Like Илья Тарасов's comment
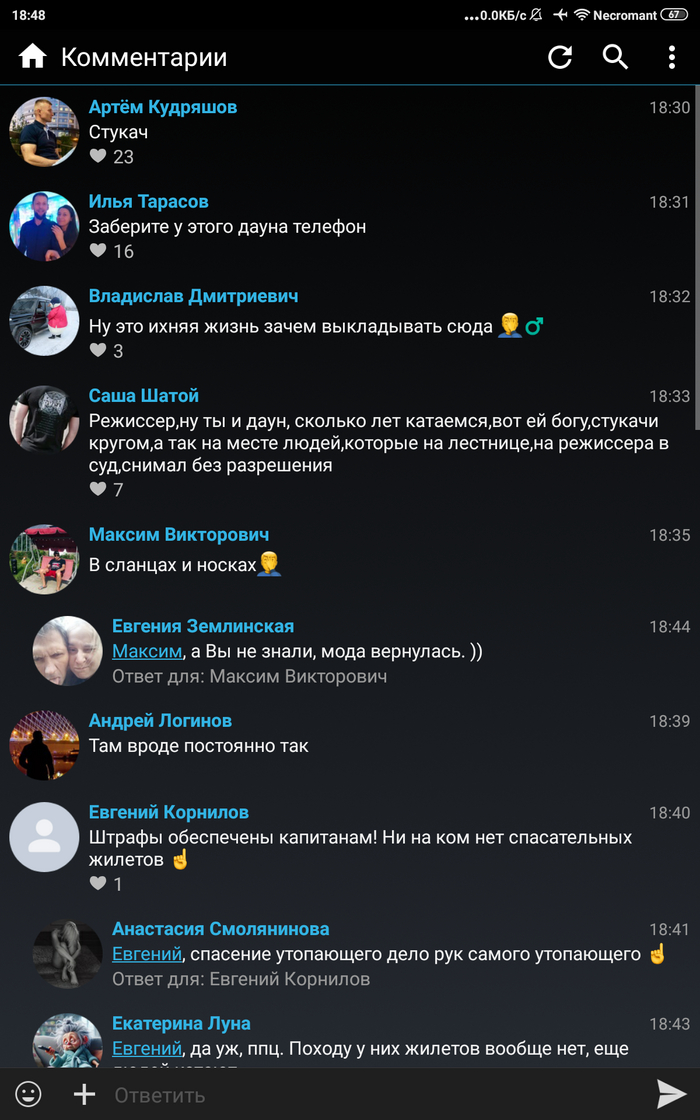 (98, 251)
